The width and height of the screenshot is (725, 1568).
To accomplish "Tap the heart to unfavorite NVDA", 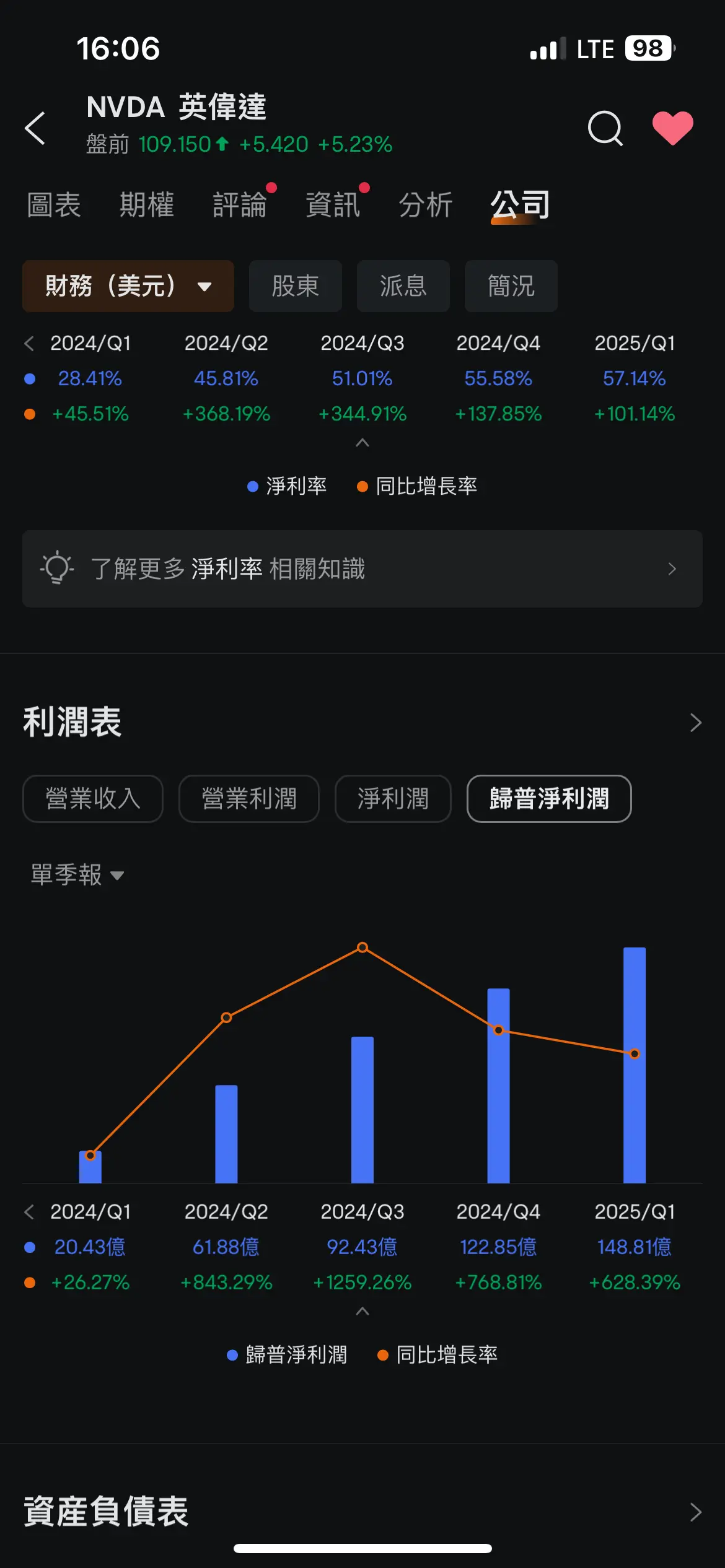I will click(x=672, y=128).
